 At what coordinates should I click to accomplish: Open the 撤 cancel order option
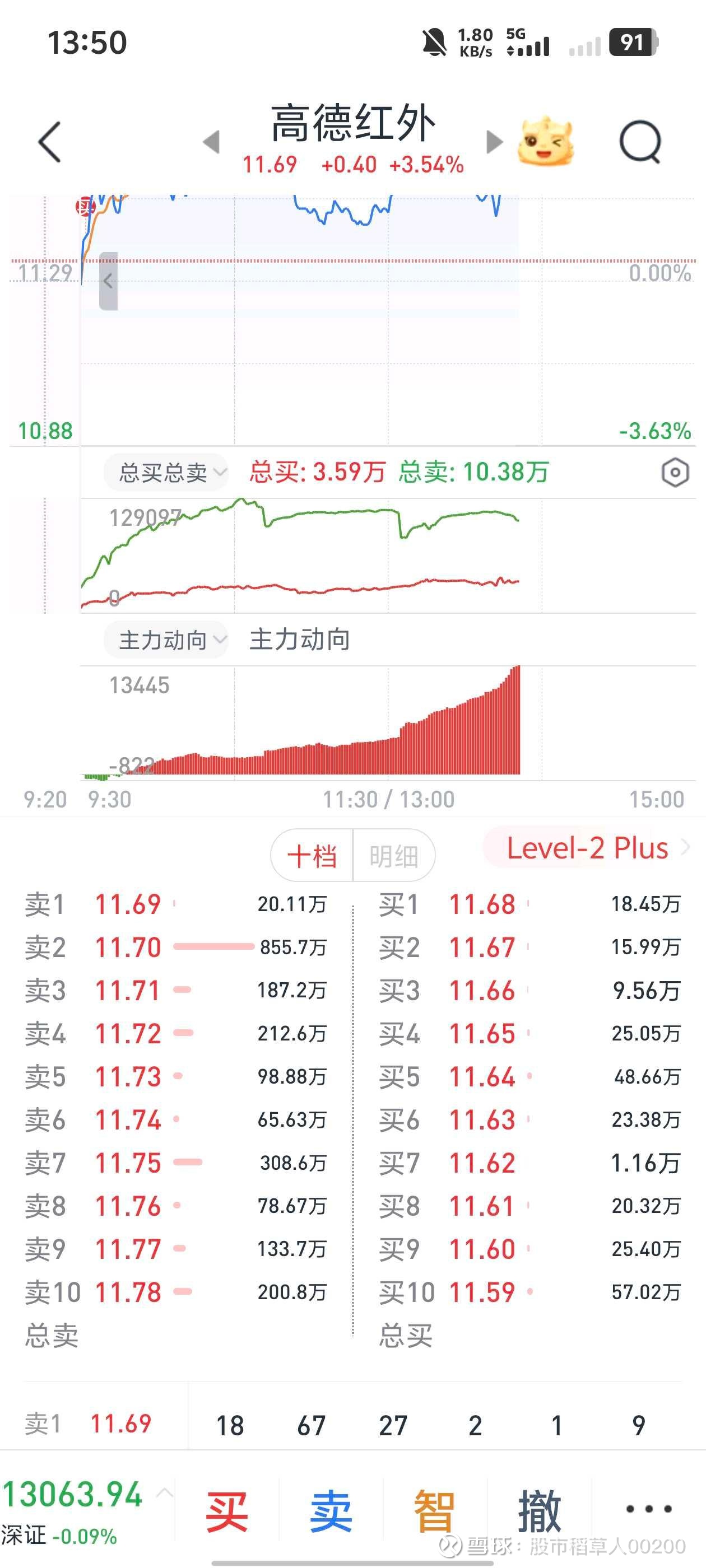point(539,1511)
